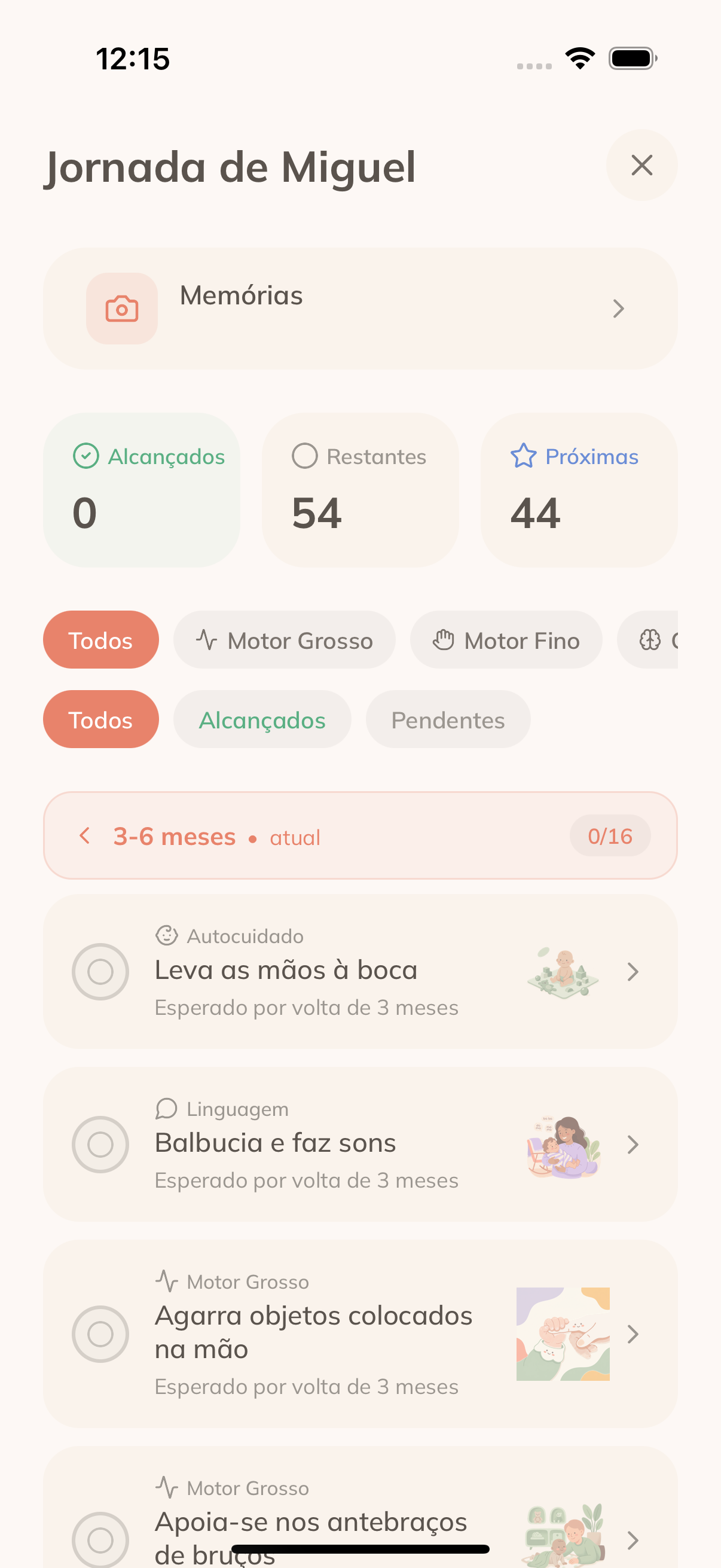
Task: Click the hand icon on Motor Fino filter
Action: pos(444,640)
